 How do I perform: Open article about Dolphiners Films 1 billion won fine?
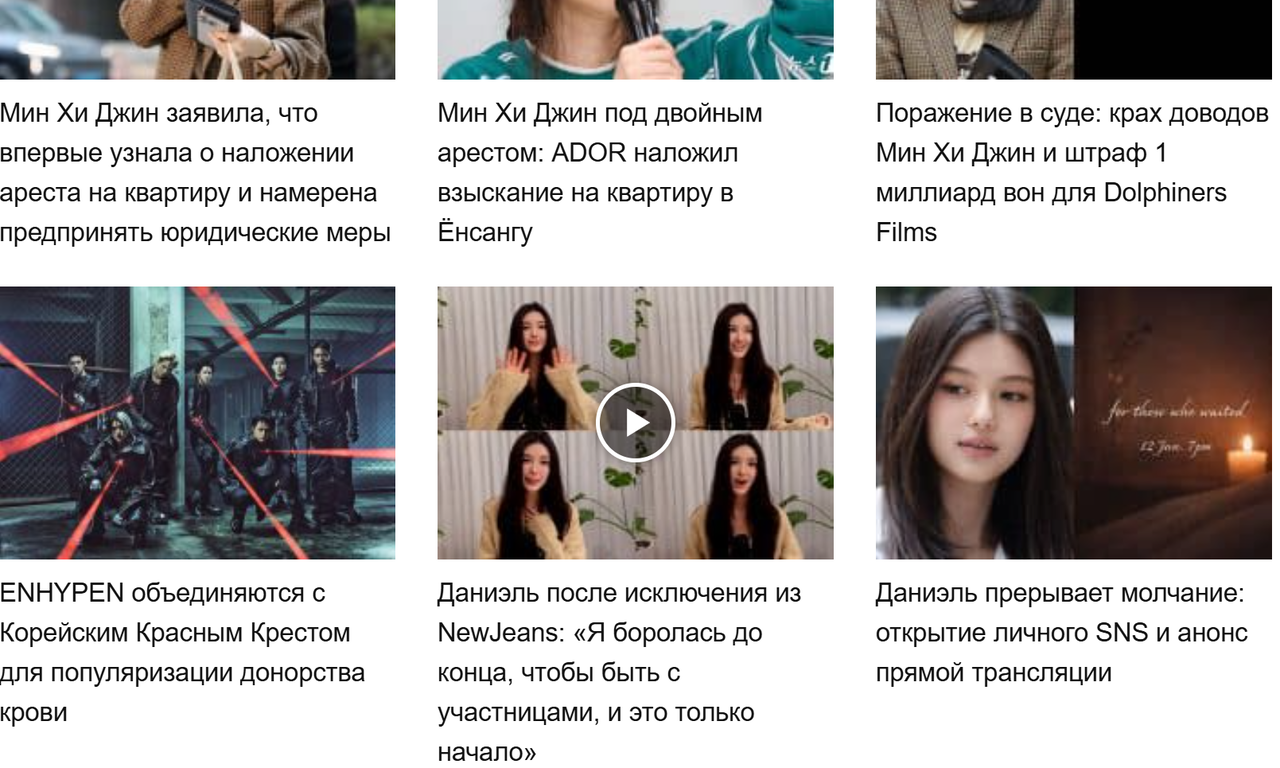tap(1072, 172)
